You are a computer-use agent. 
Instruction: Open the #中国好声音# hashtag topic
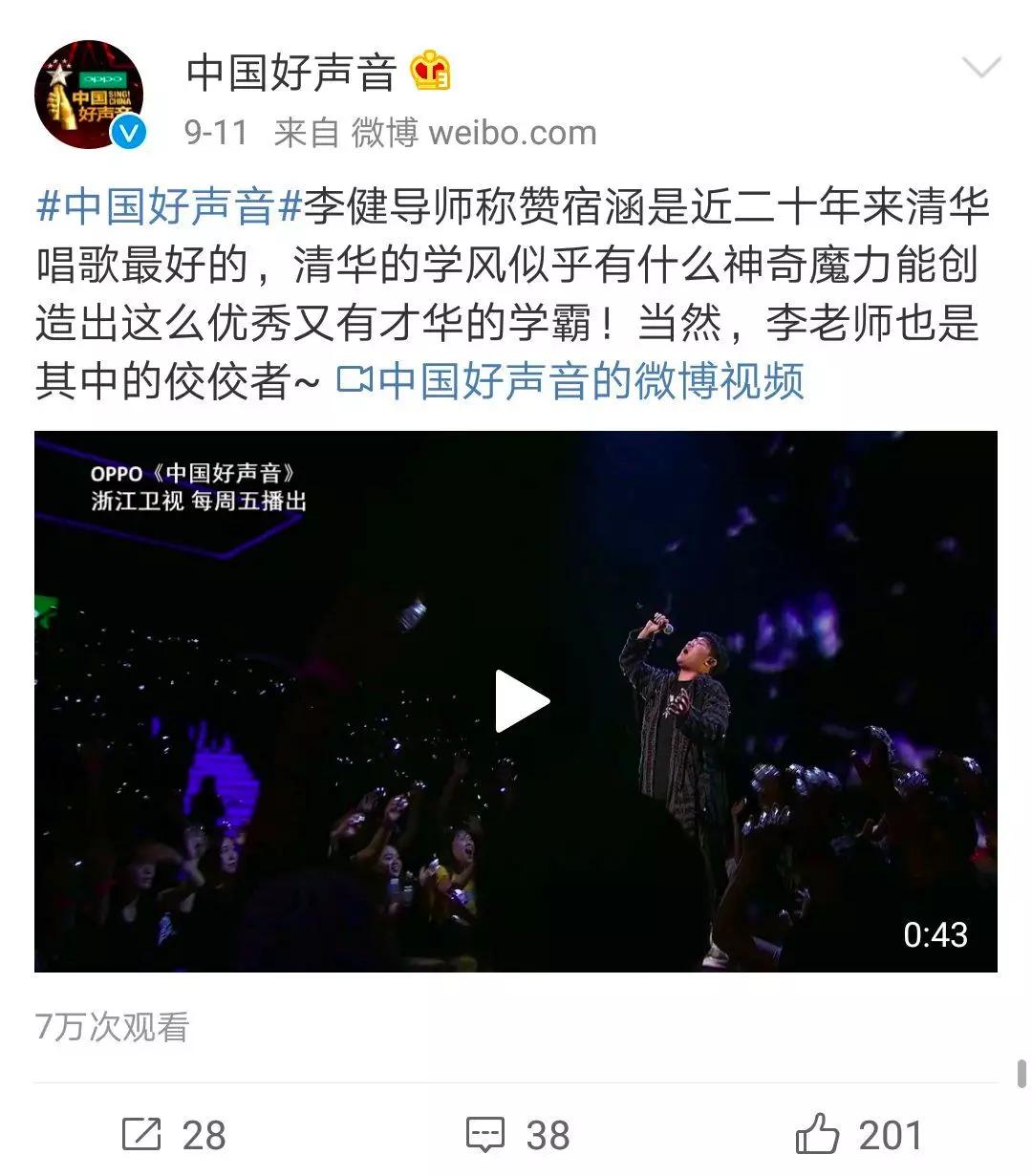click(x=169, y=206)
